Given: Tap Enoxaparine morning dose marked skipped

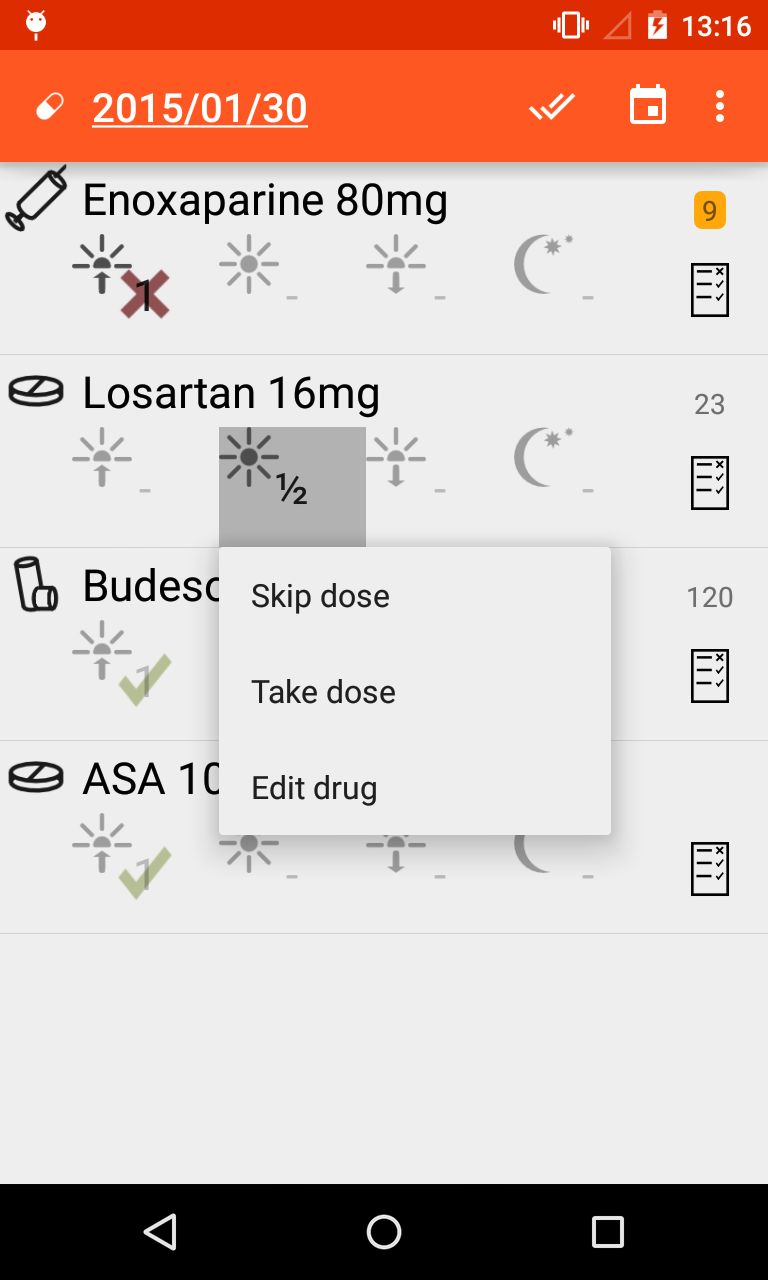Looking at the screenshot, I should click(122, 276).
